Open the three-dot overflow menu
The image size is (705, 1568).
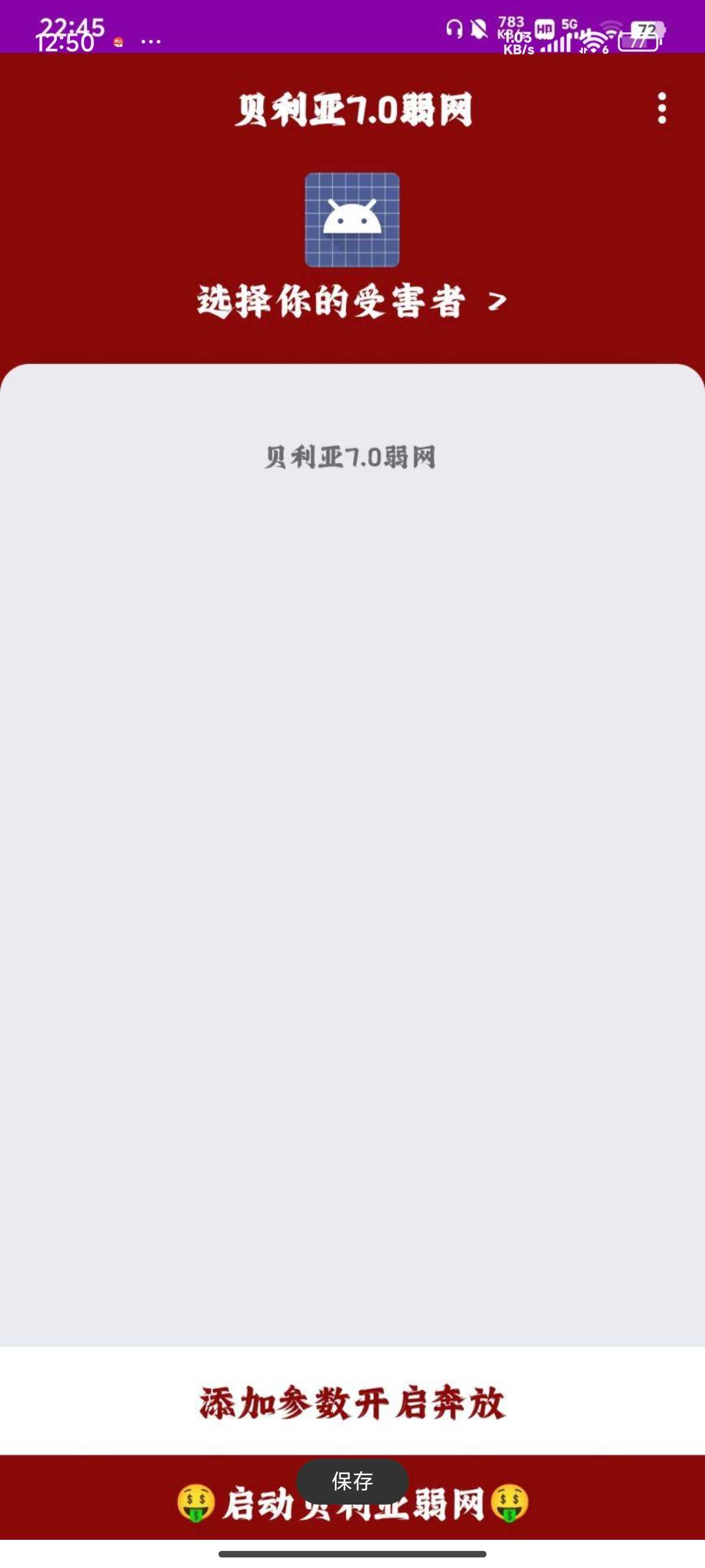(x=662, y=108)
